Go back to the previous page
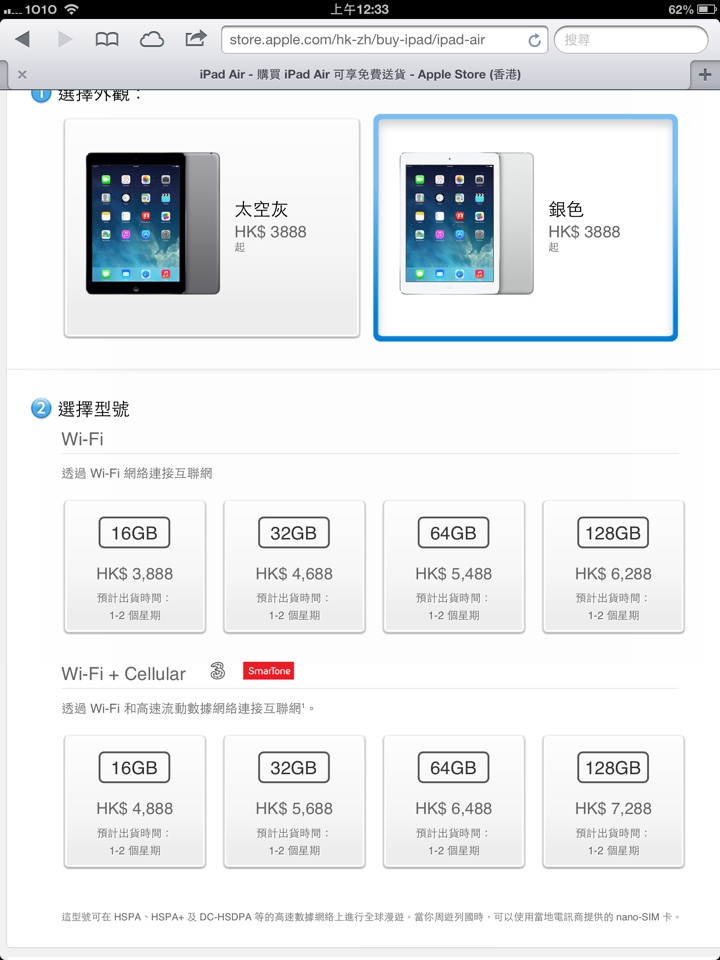The height and width of the screenshot is (960, 720). tap(22, 39)
